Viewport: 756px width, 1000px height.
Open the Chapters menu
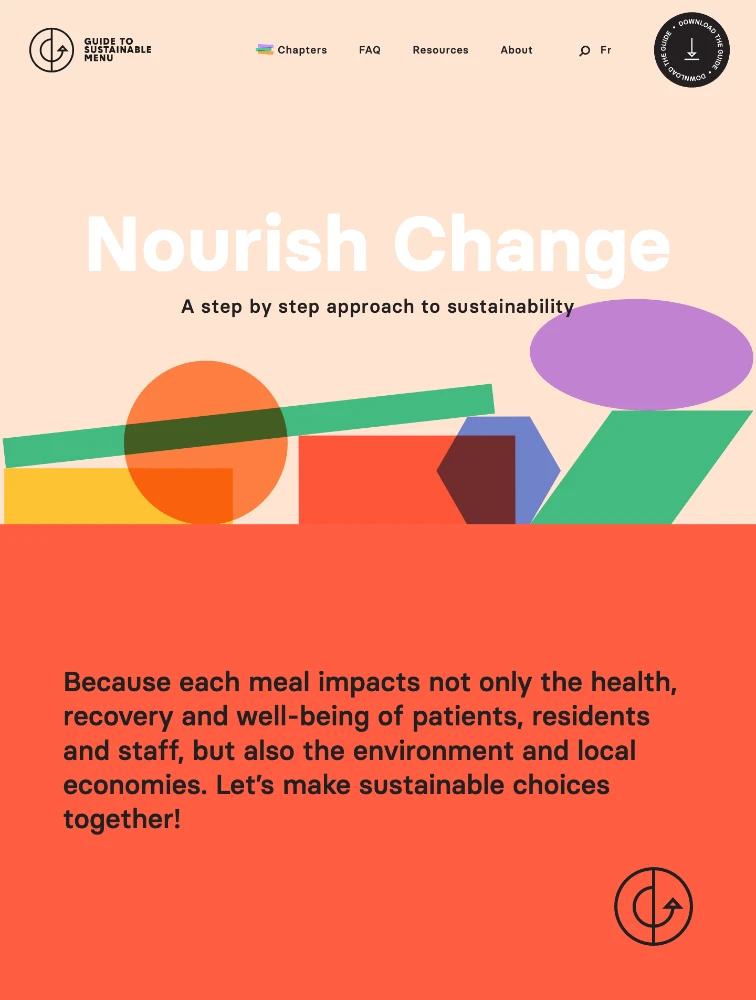click(292, 50)
